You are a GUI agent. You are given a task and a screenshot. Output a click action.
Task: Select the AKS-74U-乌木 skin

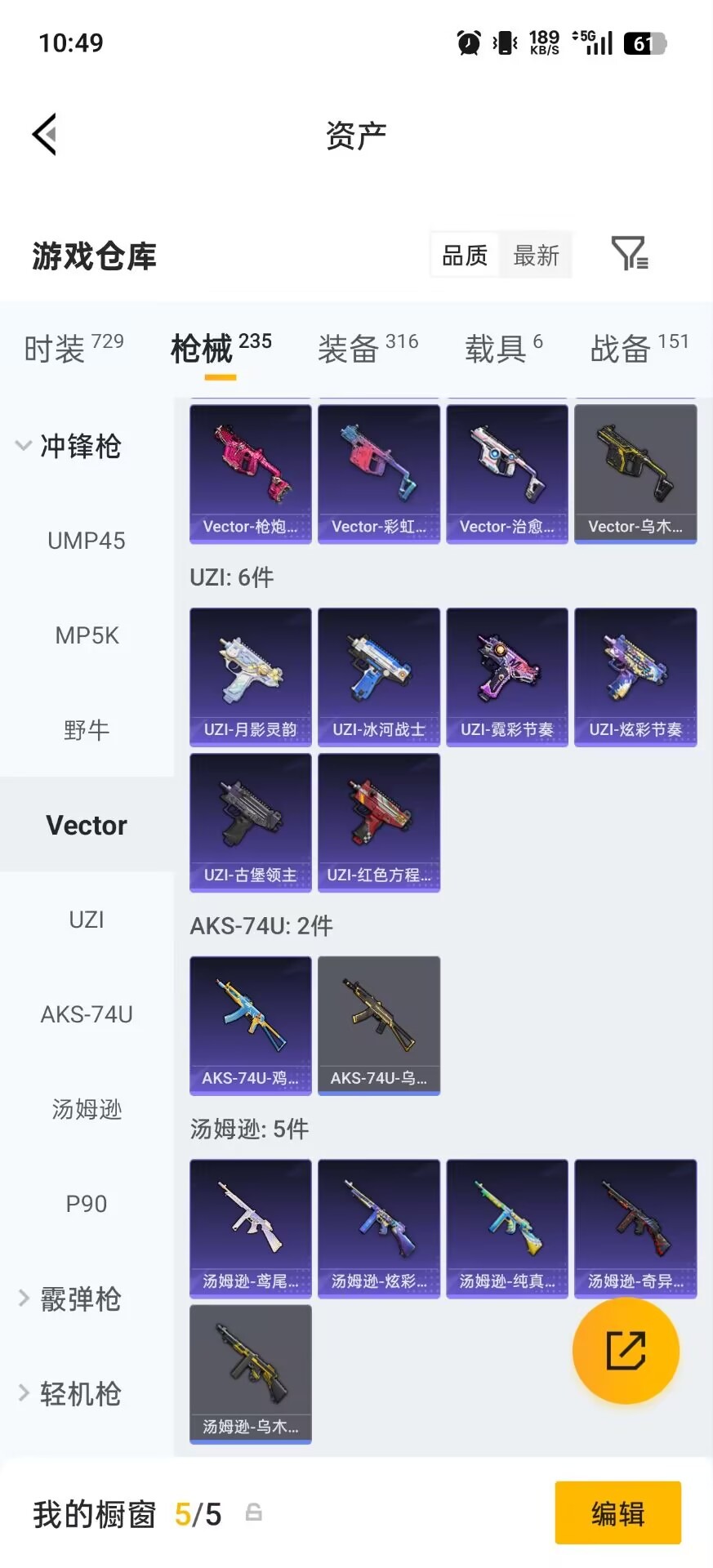(378, 1025)
